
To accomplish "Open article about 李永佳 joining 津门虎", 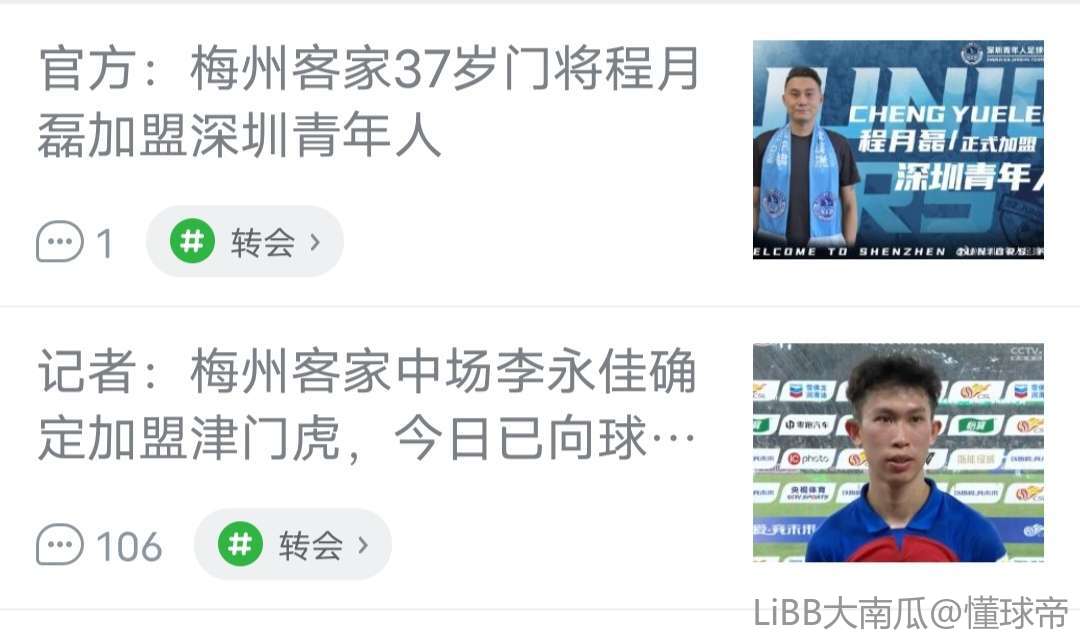I will (x=367, y=407).
